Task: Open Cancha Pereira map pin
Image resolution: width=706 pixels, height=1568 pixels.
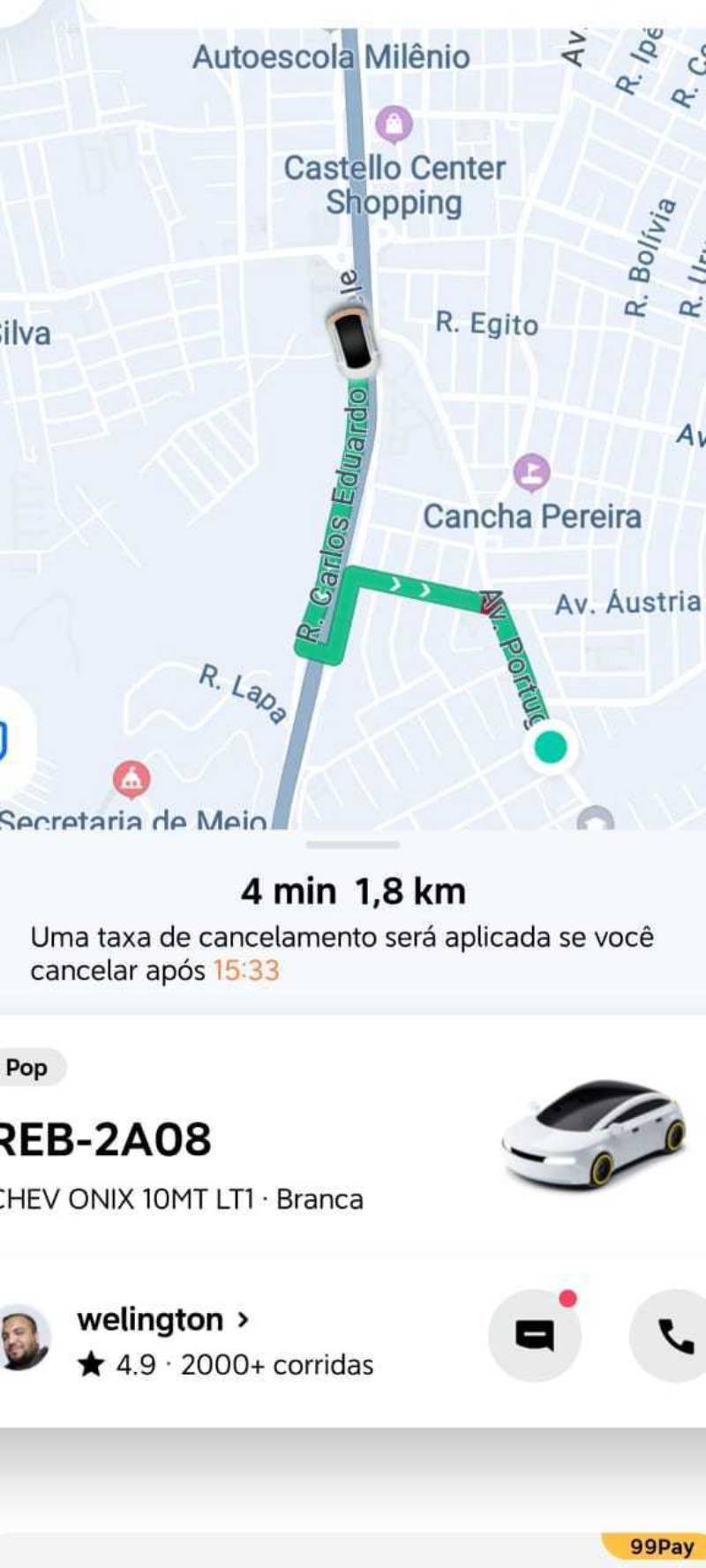Action: pos(531,473)
